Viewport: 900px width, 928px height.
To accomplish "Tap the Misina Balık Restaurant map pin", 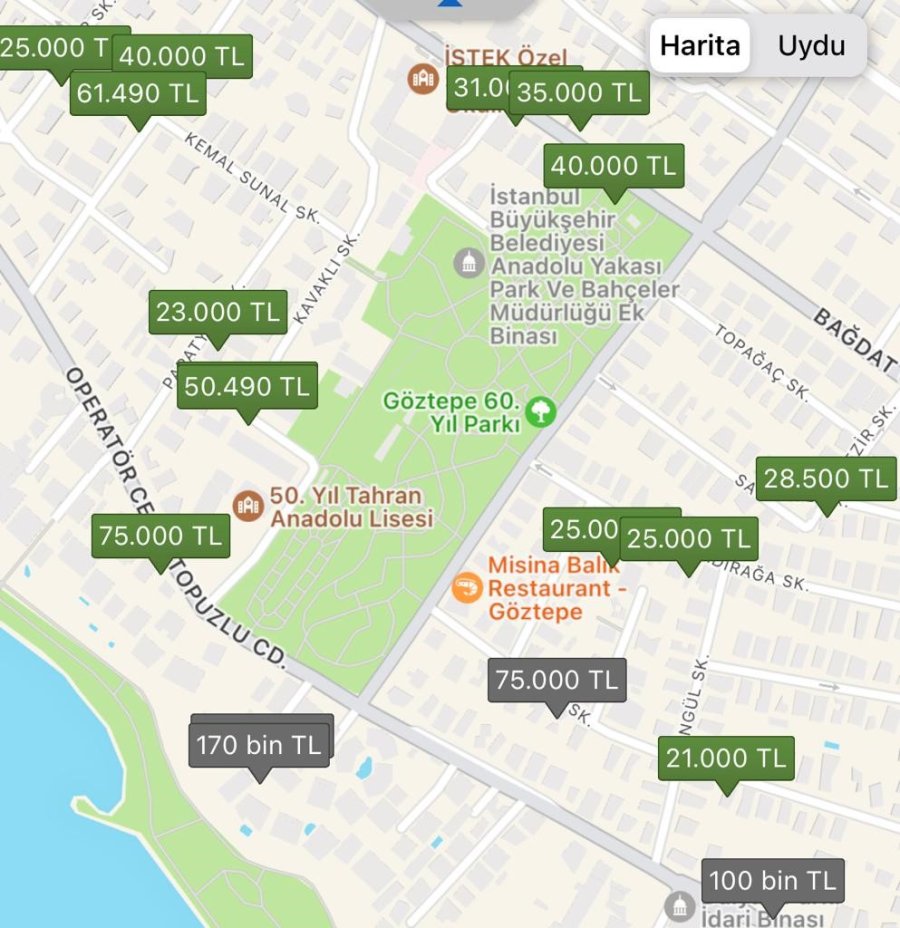I will (466, 588).
